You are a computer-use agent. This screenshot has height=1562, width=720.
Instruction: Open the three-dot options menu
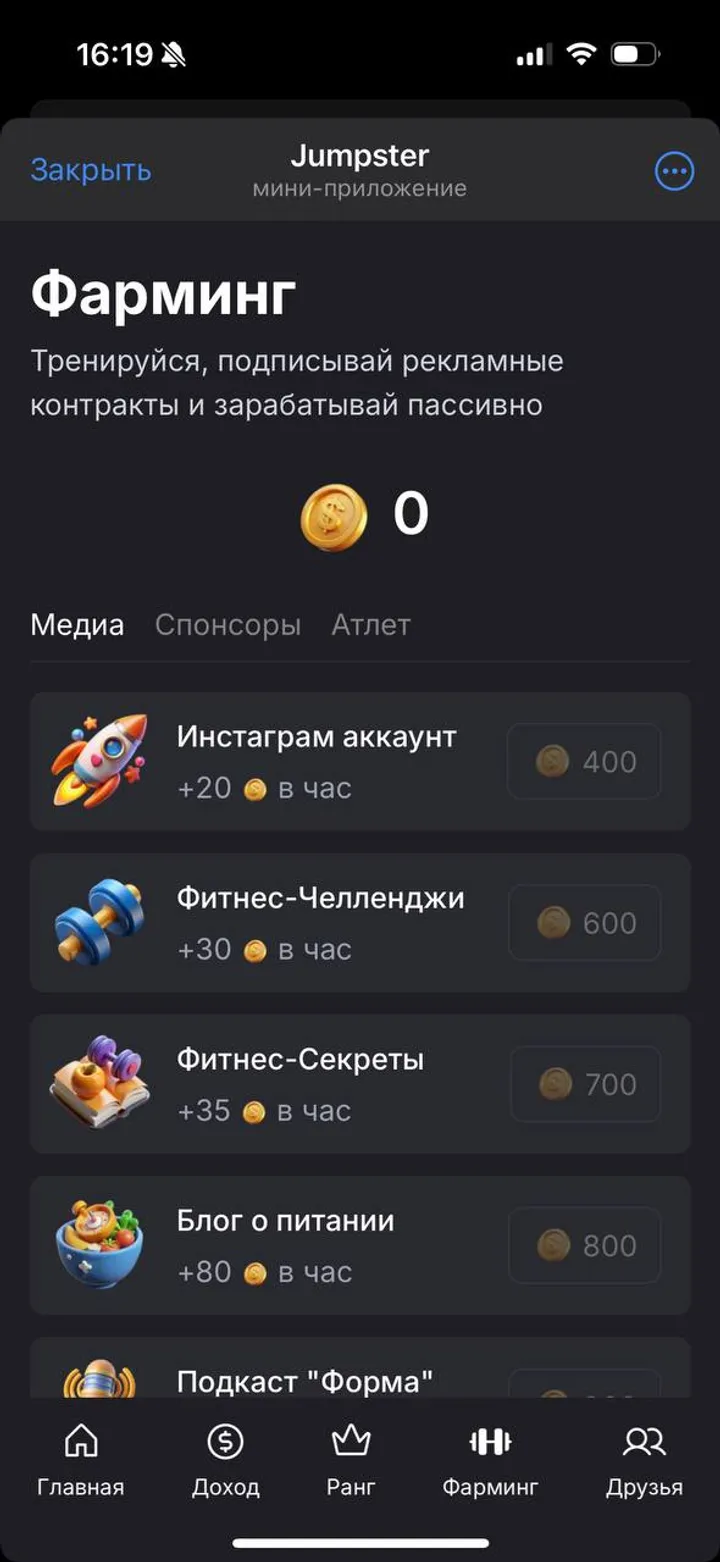click(x=674, y=171)
